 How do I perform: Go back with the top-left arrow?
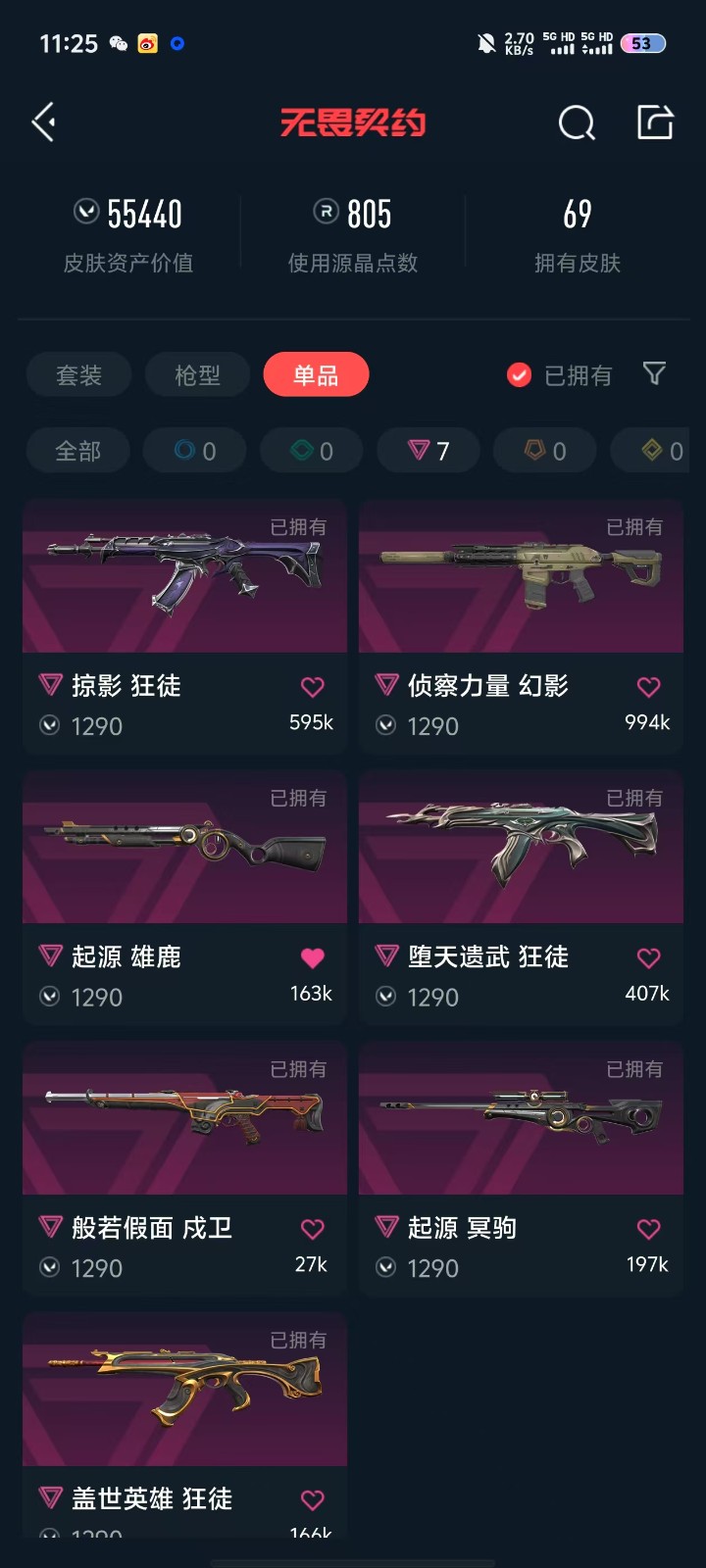click(x=44, y=122)
